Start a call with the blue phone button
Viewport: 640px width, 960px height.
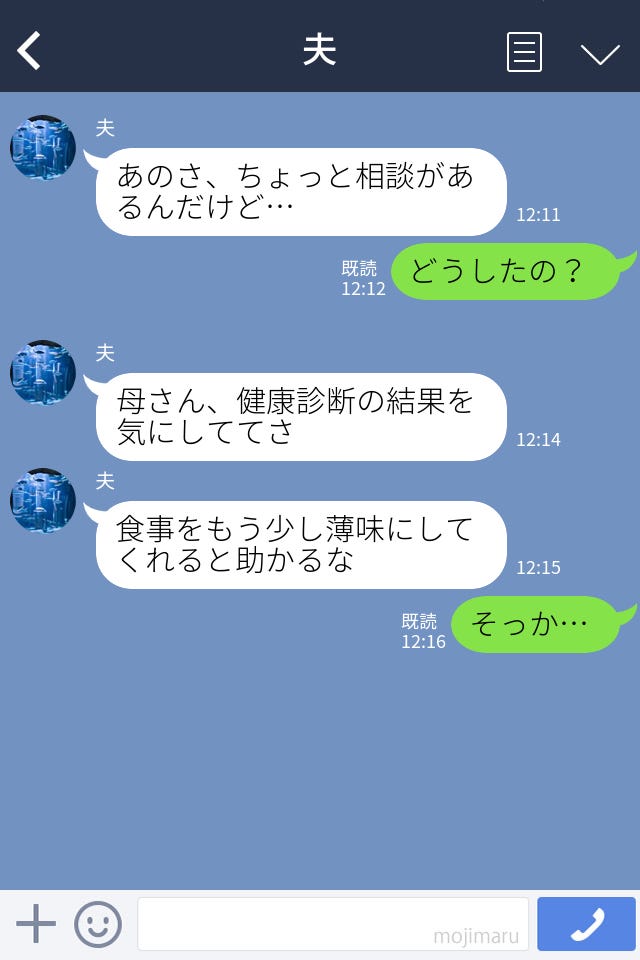pyautogui.click(x=586, y=924)
